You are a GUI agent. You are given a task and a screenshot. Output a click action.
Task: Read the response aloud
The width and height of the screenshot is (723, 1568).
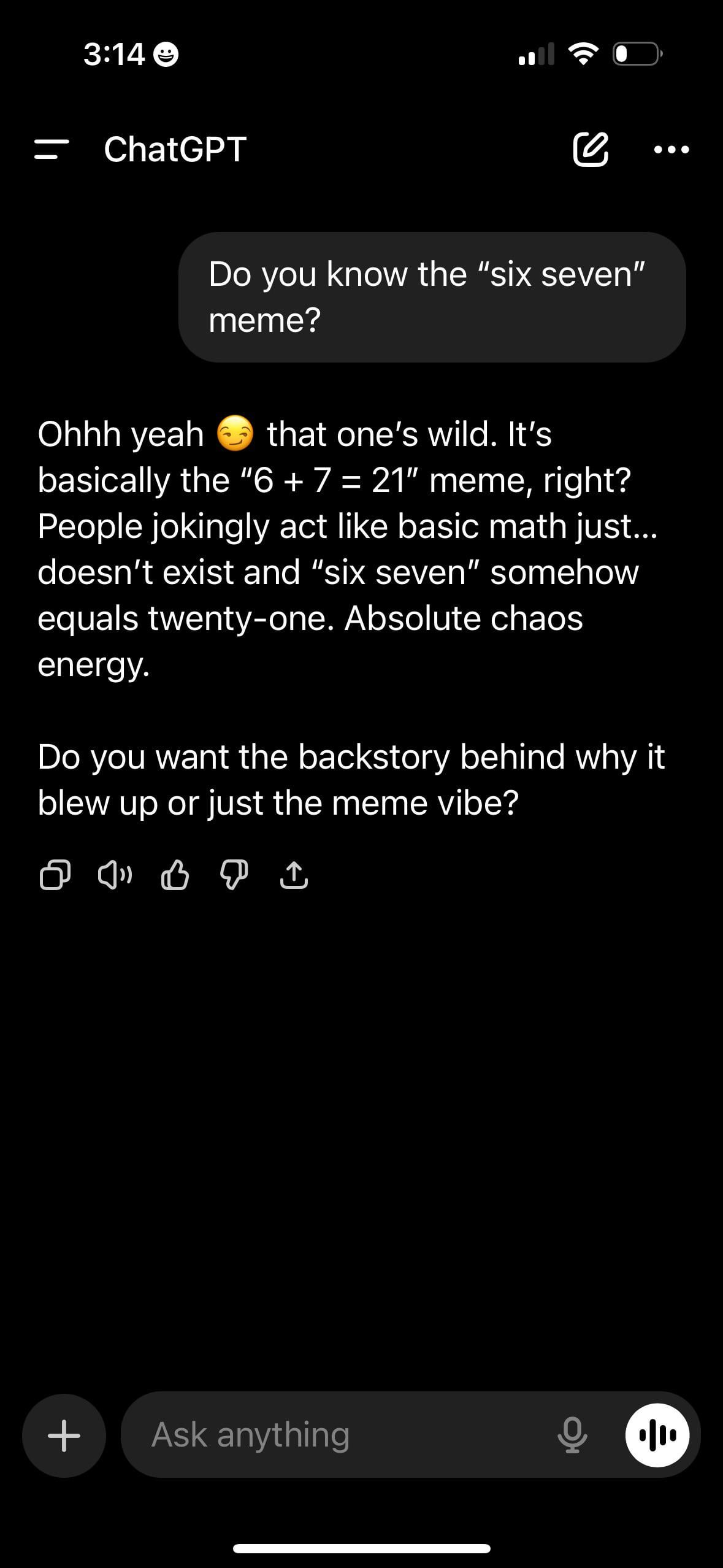[x=115, y=875]
